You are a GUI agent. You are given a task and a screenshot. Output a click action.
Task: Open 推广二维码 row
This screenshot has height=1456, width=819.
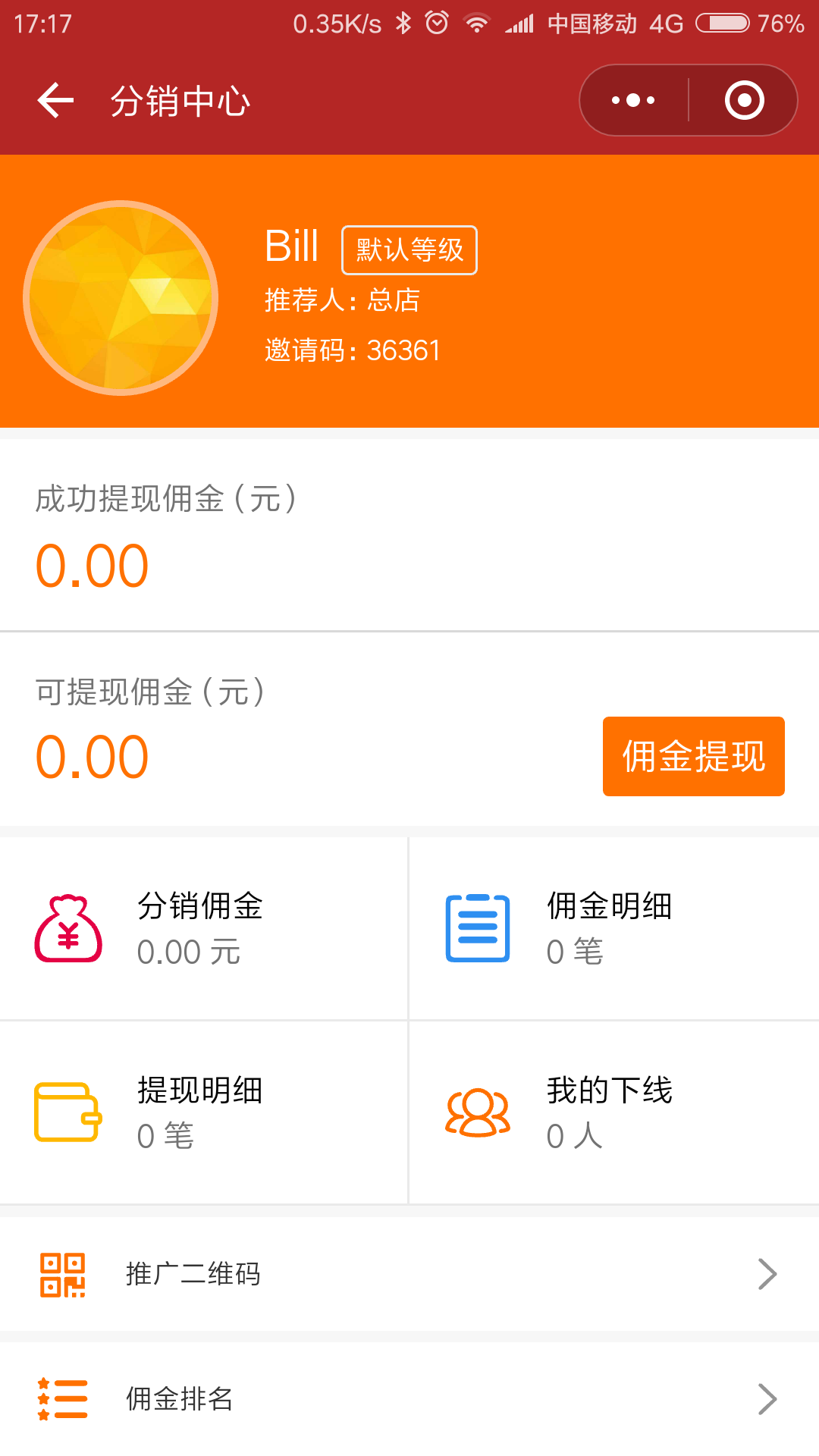pyautogui.click(x=409, y=1274)
